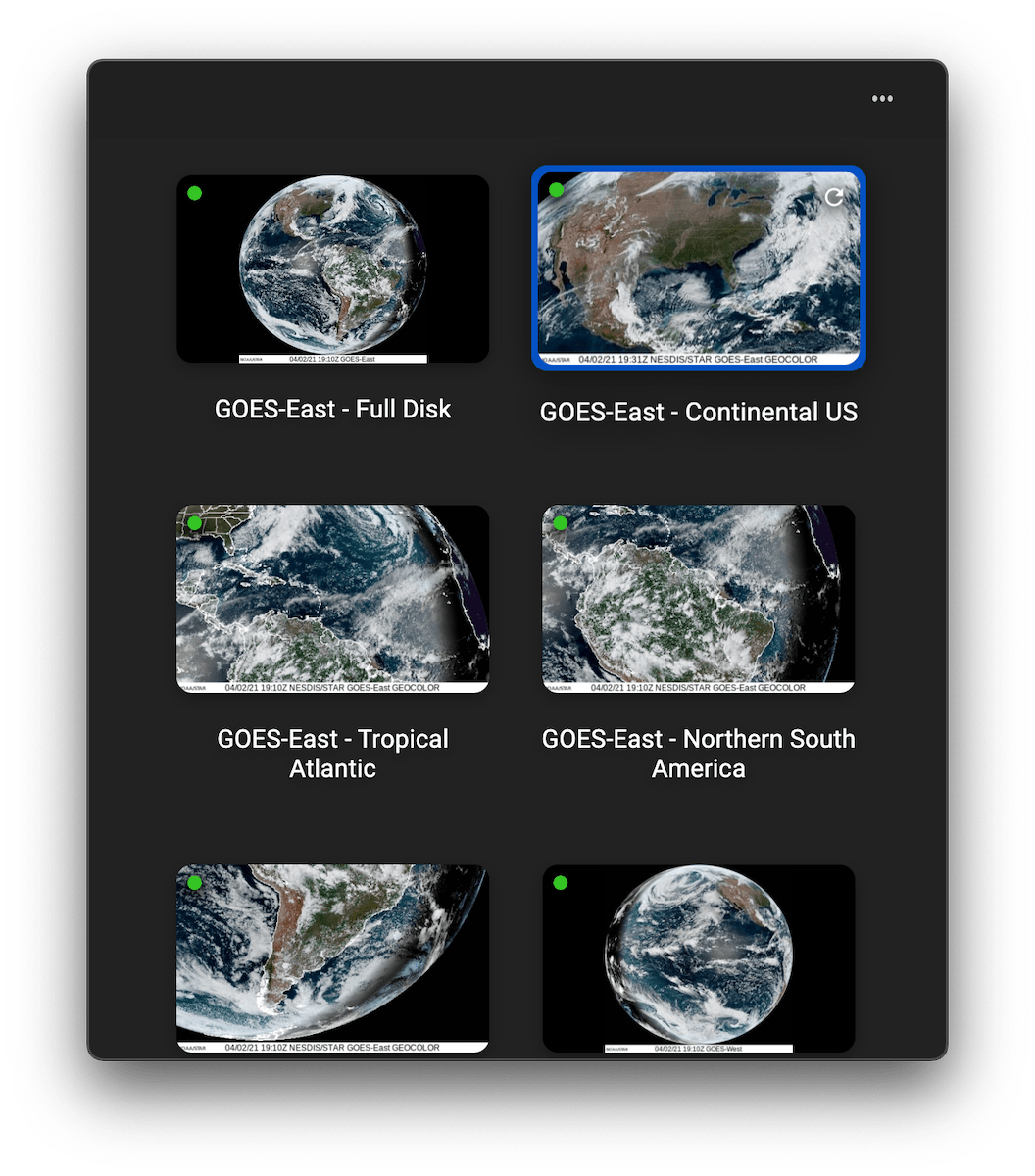
Task: Open GOES-East Full Disk image
Action: 332,269
